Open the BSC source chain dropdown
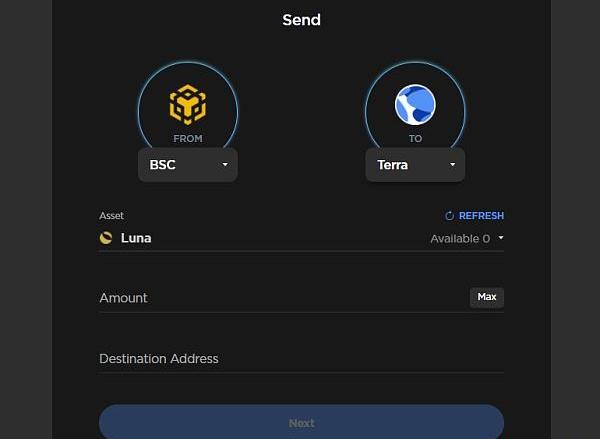 [x=187, y=165]
